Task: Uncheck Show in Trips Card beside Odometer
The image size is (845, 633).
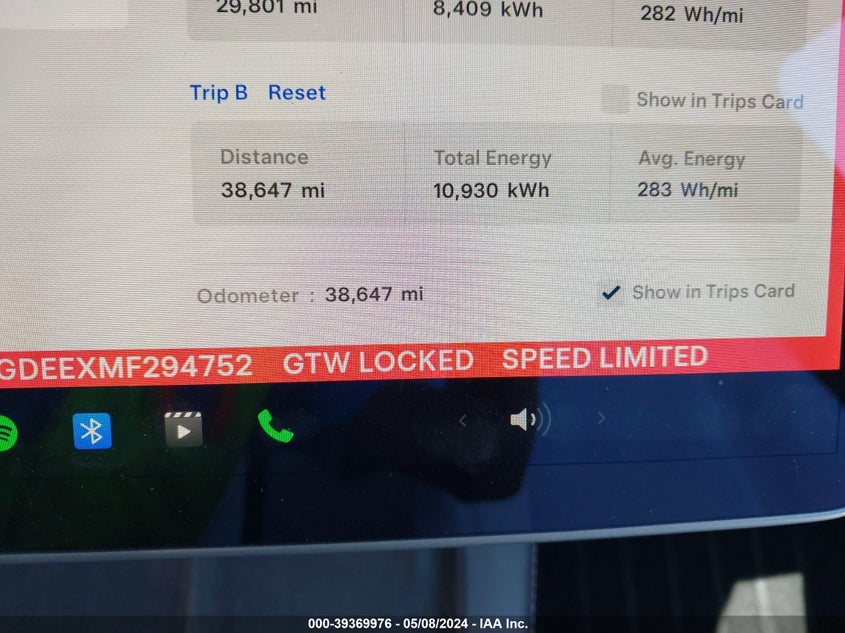Action: [610, 293]
